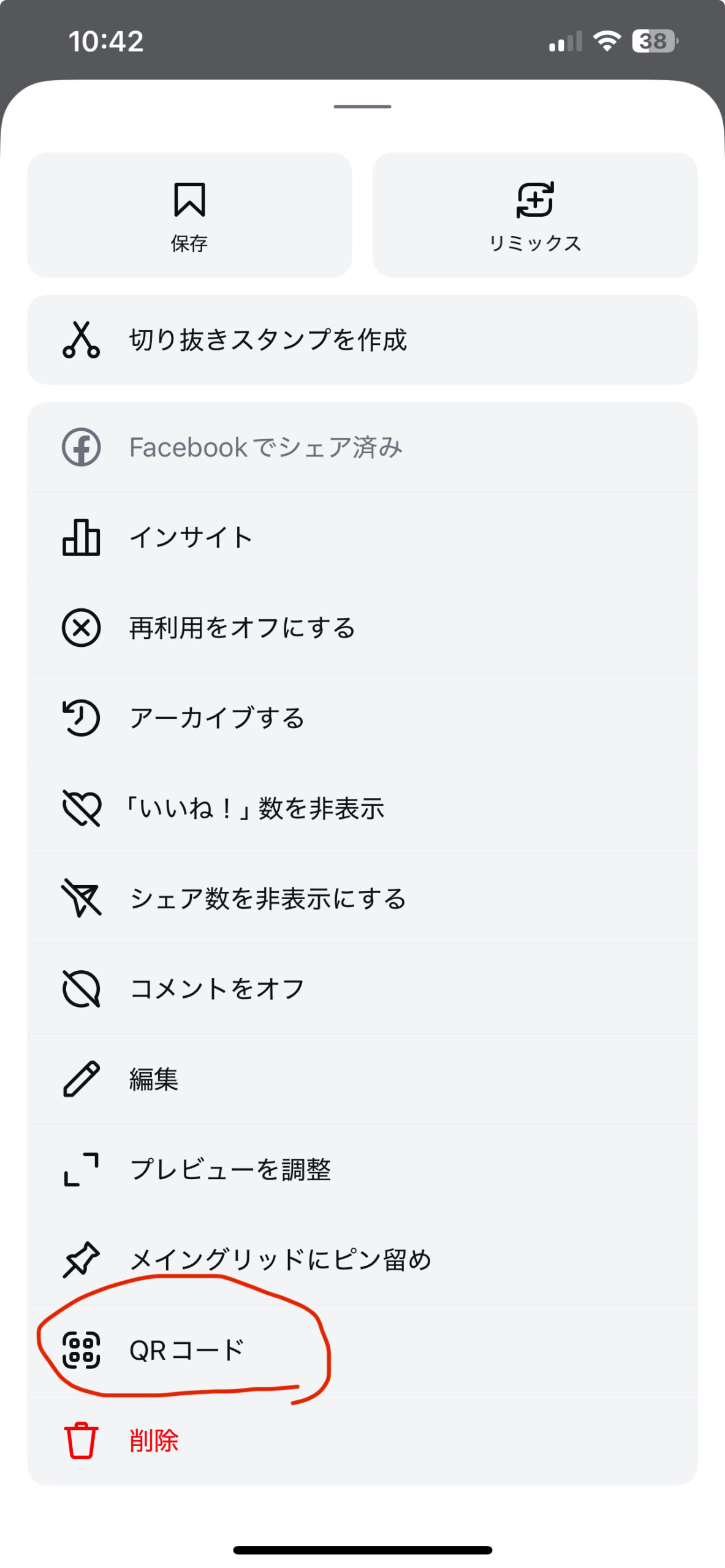Choose 切り抜きスタンプを作成

point(362,340)
